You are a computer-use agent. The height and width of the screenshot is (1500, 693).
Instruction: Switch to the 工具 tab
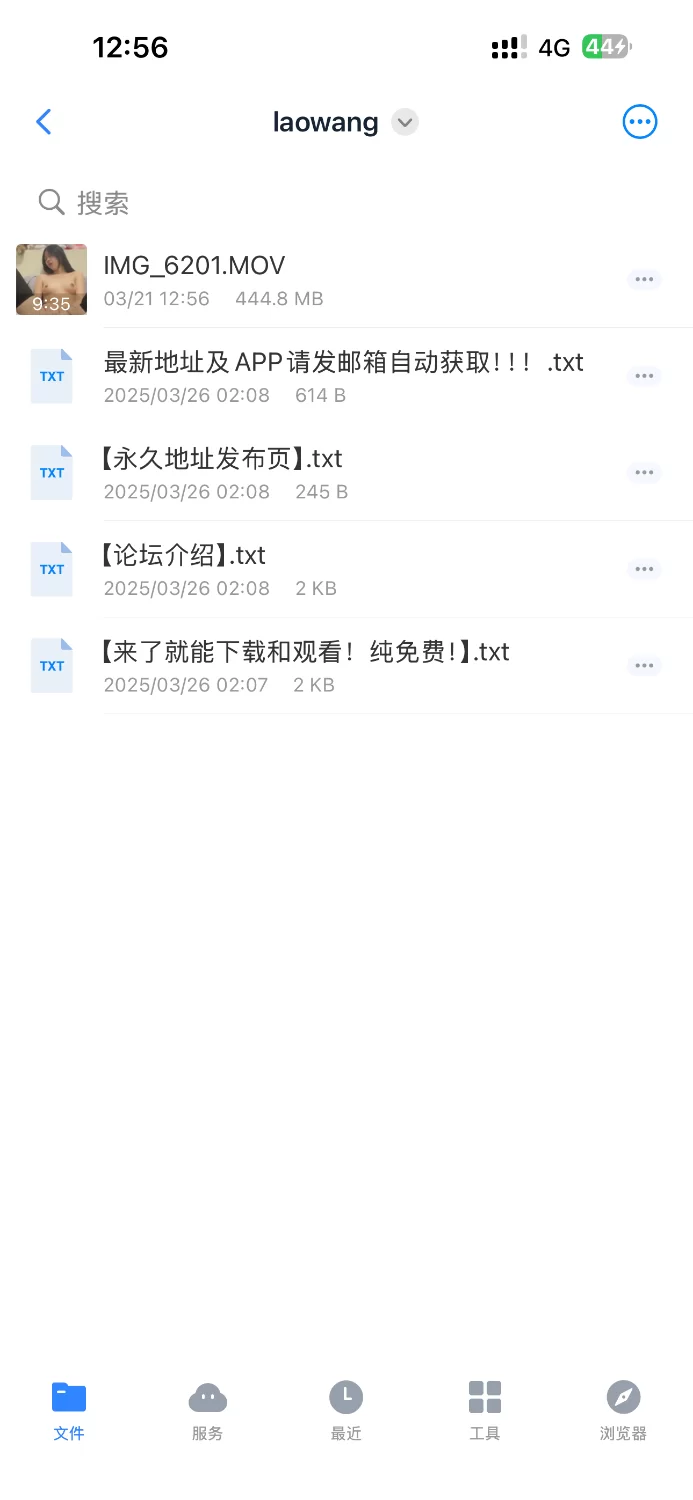(485, 1410)
